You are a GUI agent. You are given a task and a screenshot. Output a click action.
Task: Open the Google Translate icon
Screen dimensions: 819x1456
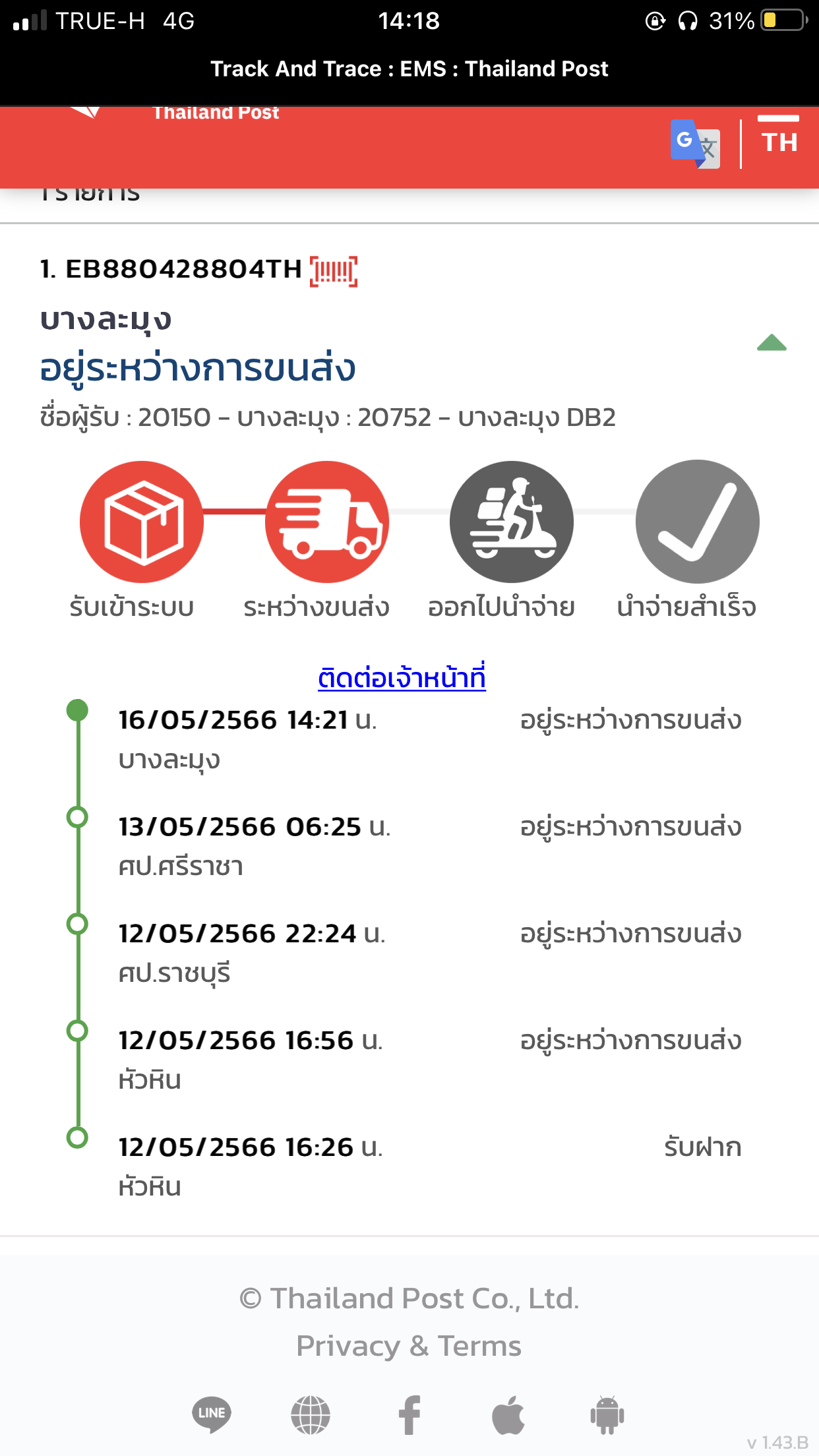coord(695,143)
